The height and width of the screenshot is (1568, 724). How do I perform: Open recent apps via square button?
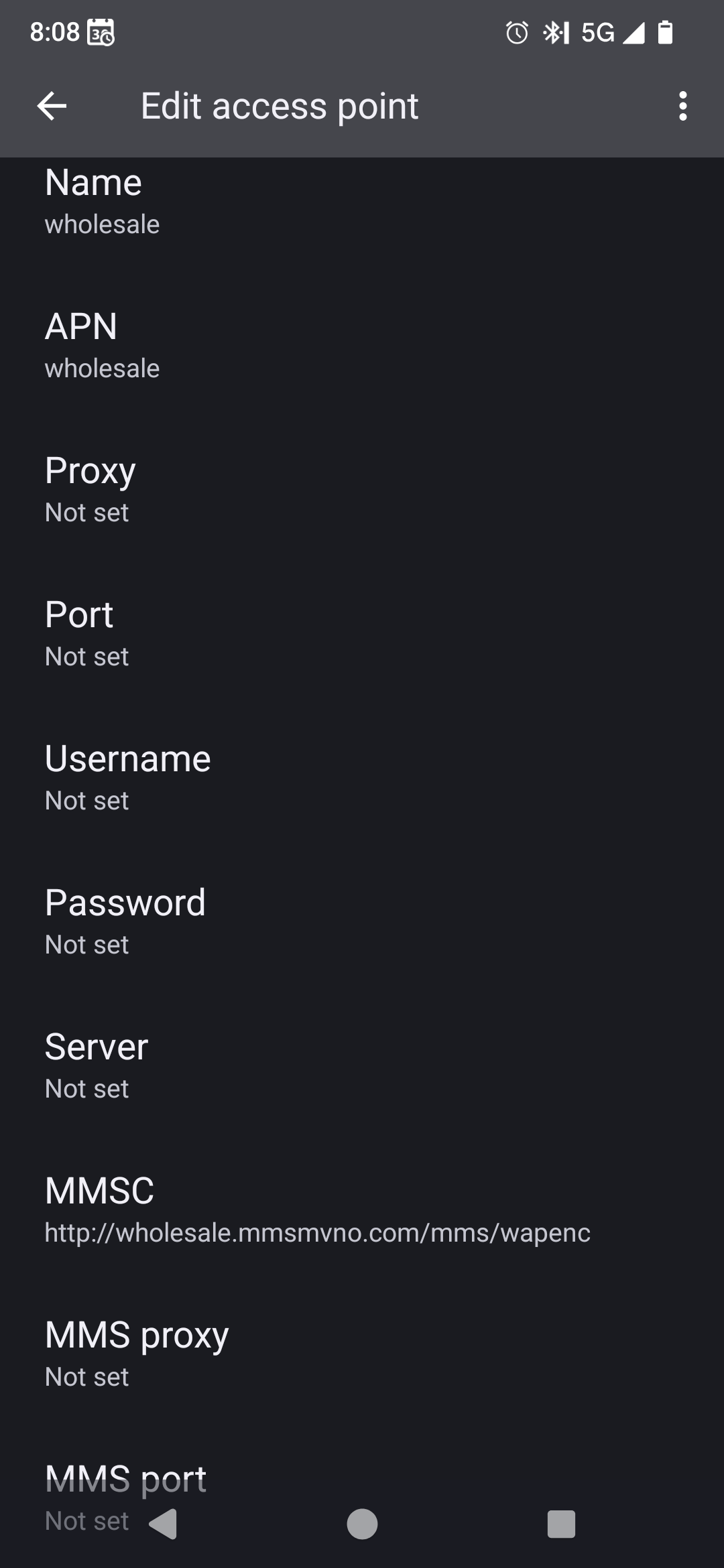(561, 1524)
